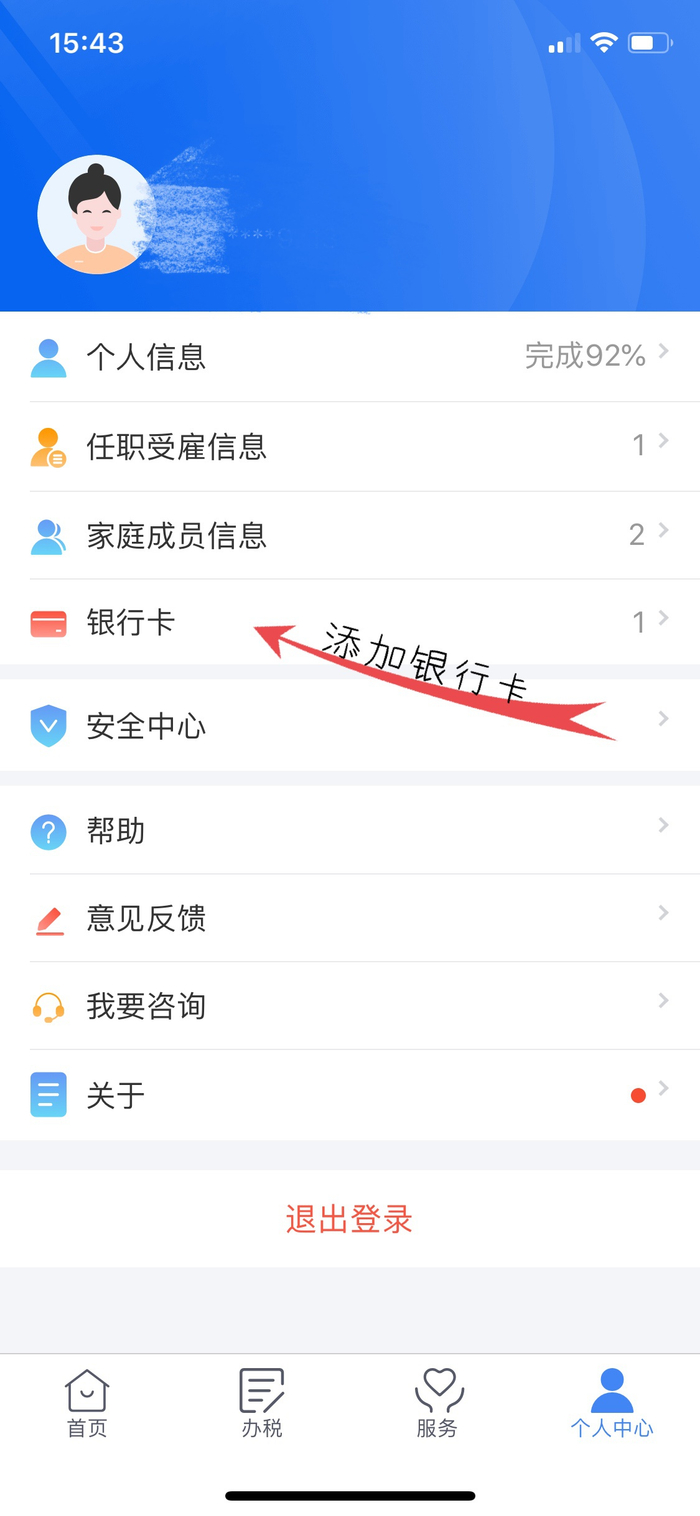Open 任职受雇信息

point(350,446)
